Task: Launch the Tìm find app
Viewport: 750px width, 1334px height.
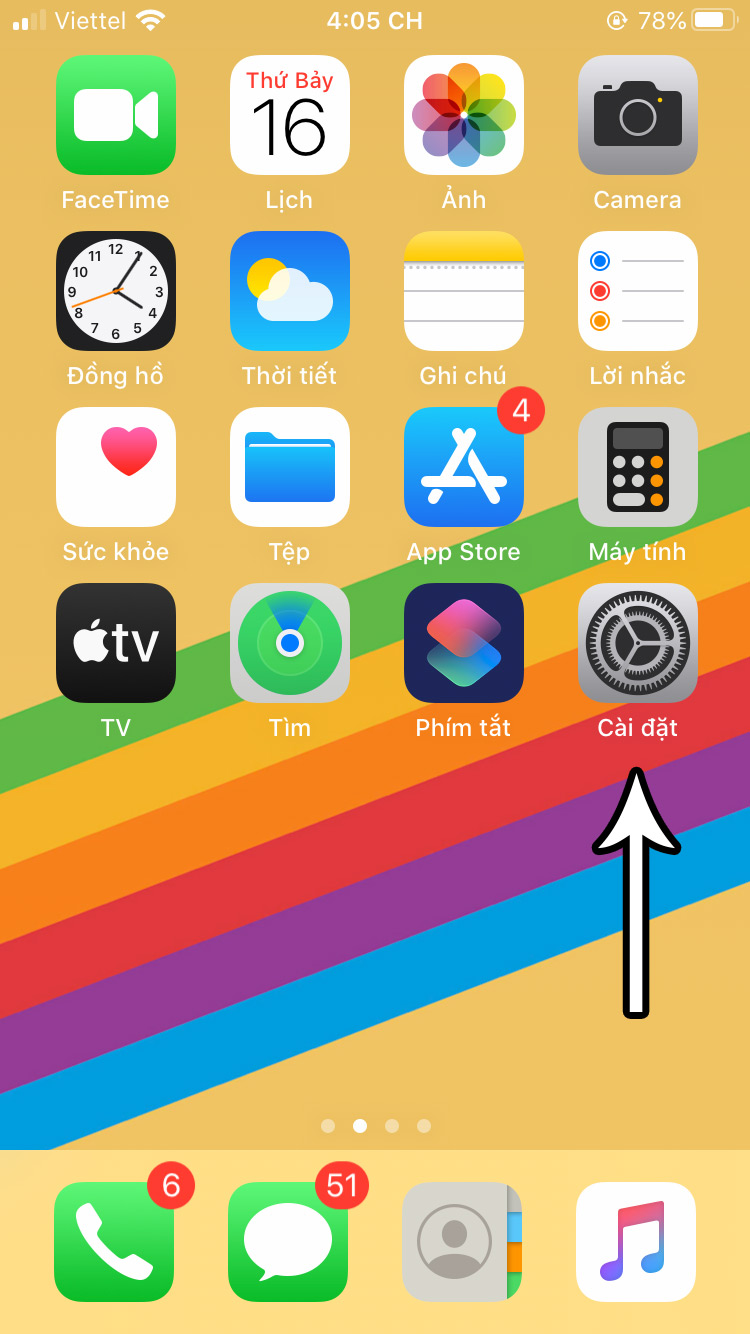Action: tap(289, 643)
